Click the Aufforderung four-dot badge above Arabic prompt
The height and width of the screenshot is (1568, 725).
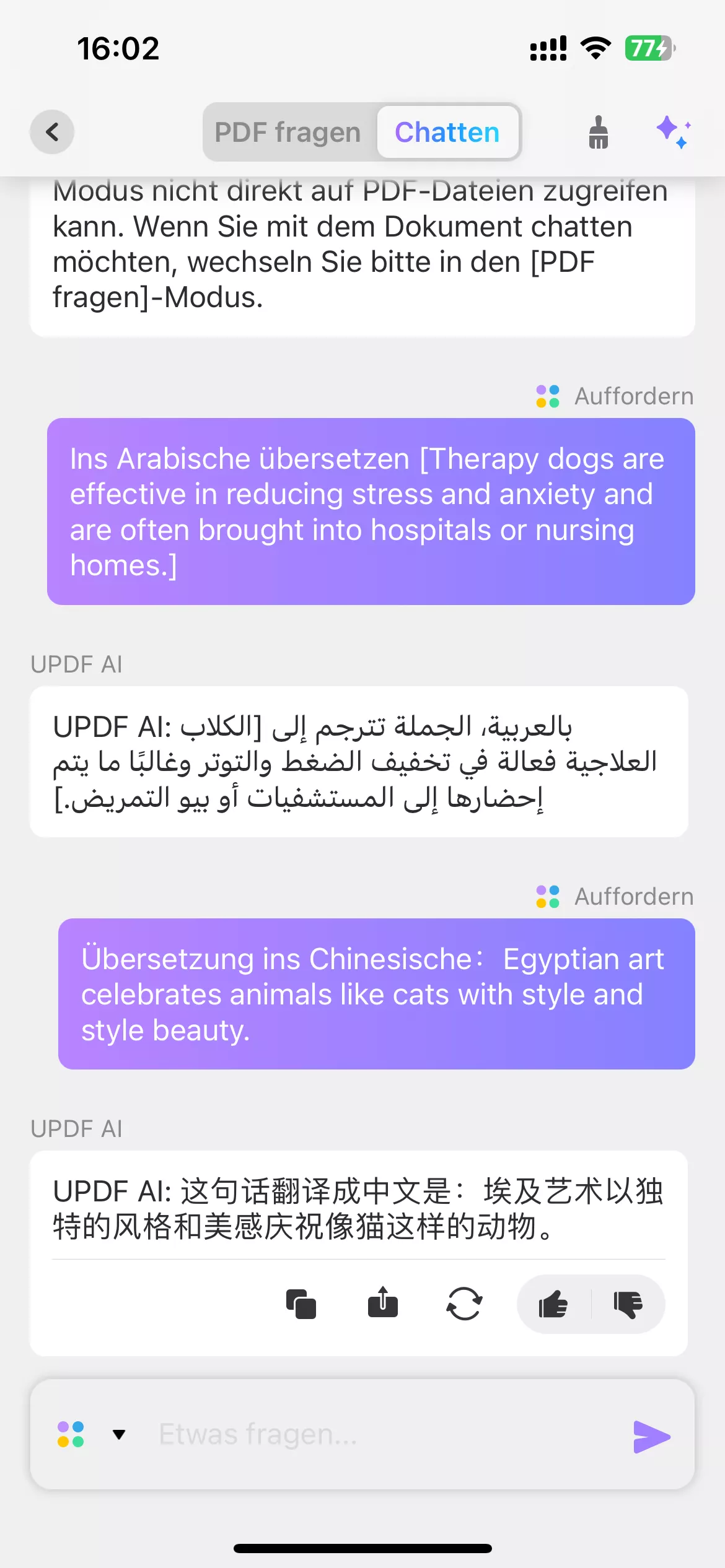(547, 395)
